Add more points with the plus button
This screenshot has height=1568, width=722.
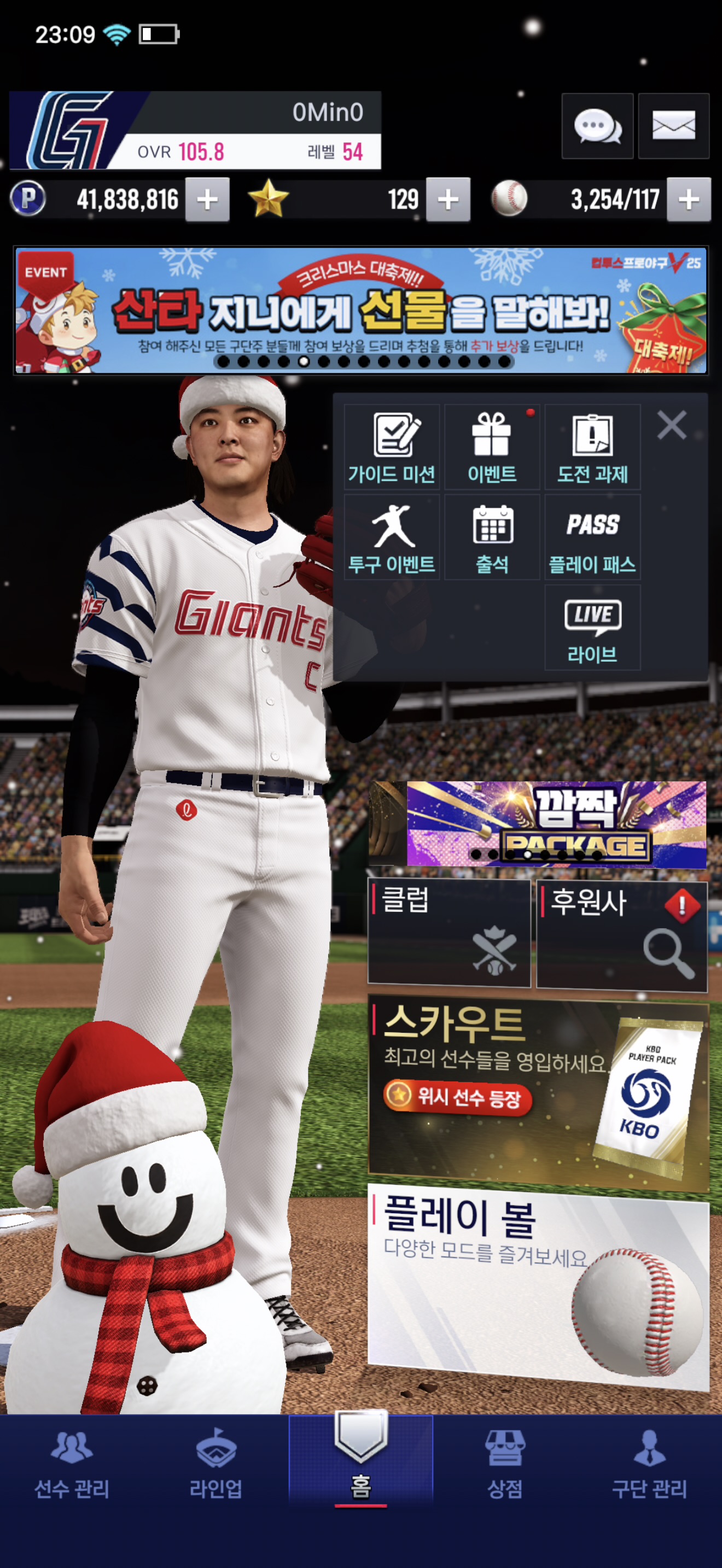(208, 200)
